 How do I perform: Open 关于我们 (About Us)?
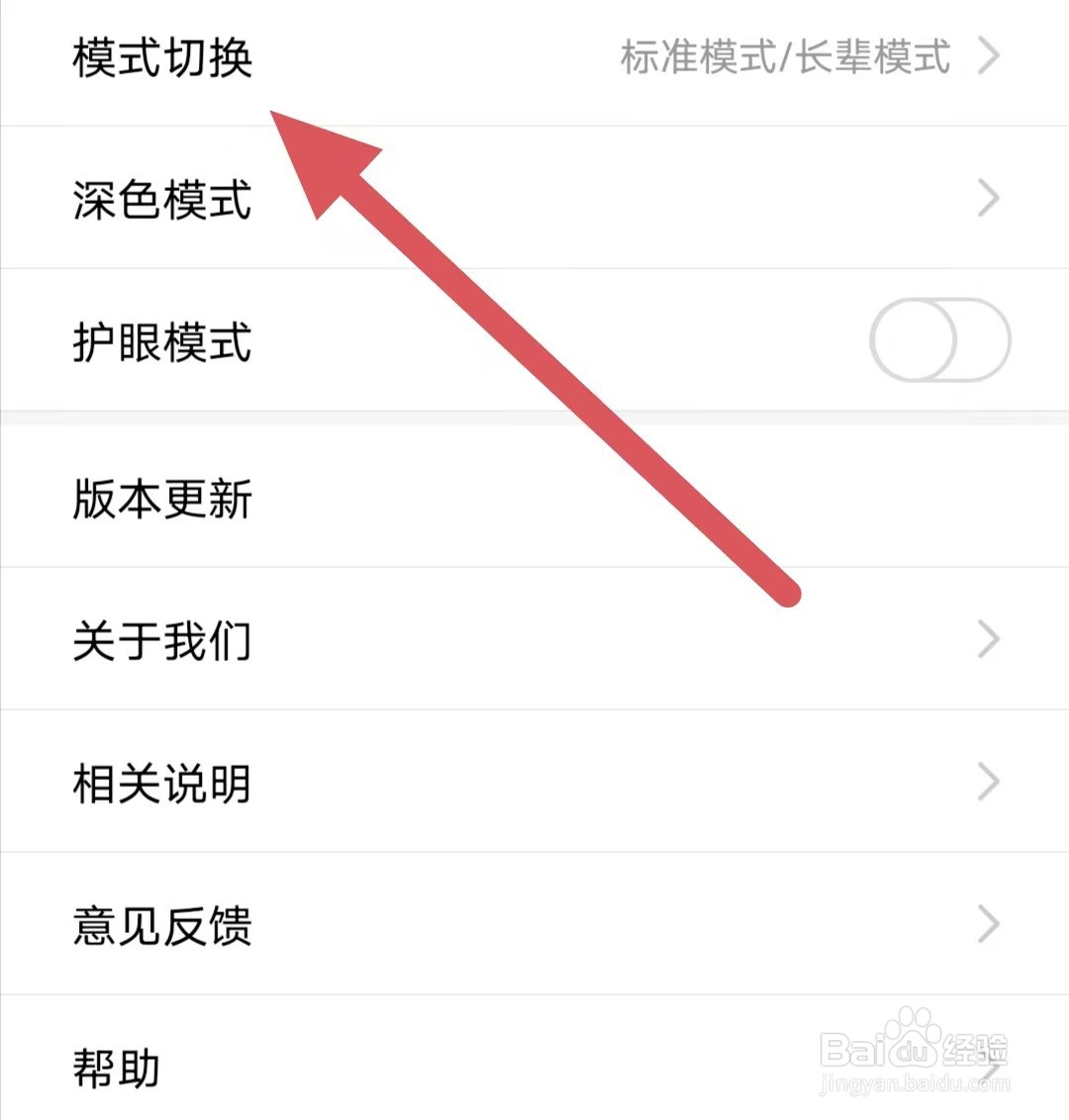[161, 640]
